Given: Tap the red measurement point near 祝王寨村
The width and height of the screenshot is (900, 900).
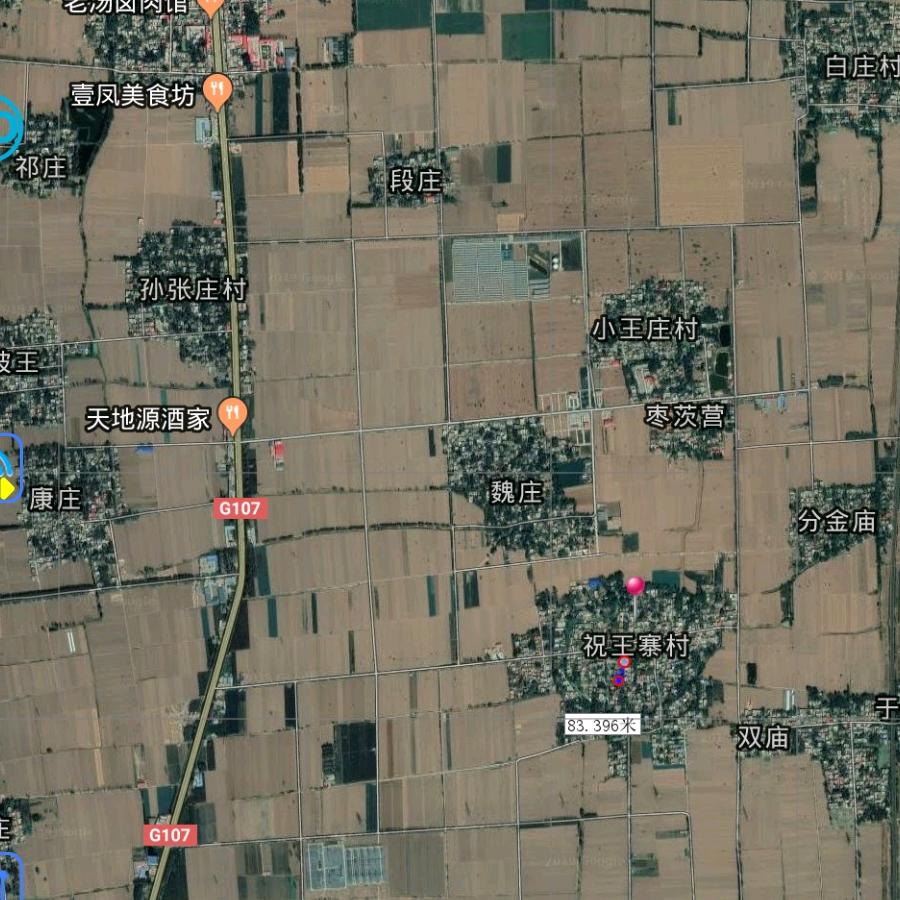Looking at the screenshot, I should pyautogui.click(x=624, y=662).
